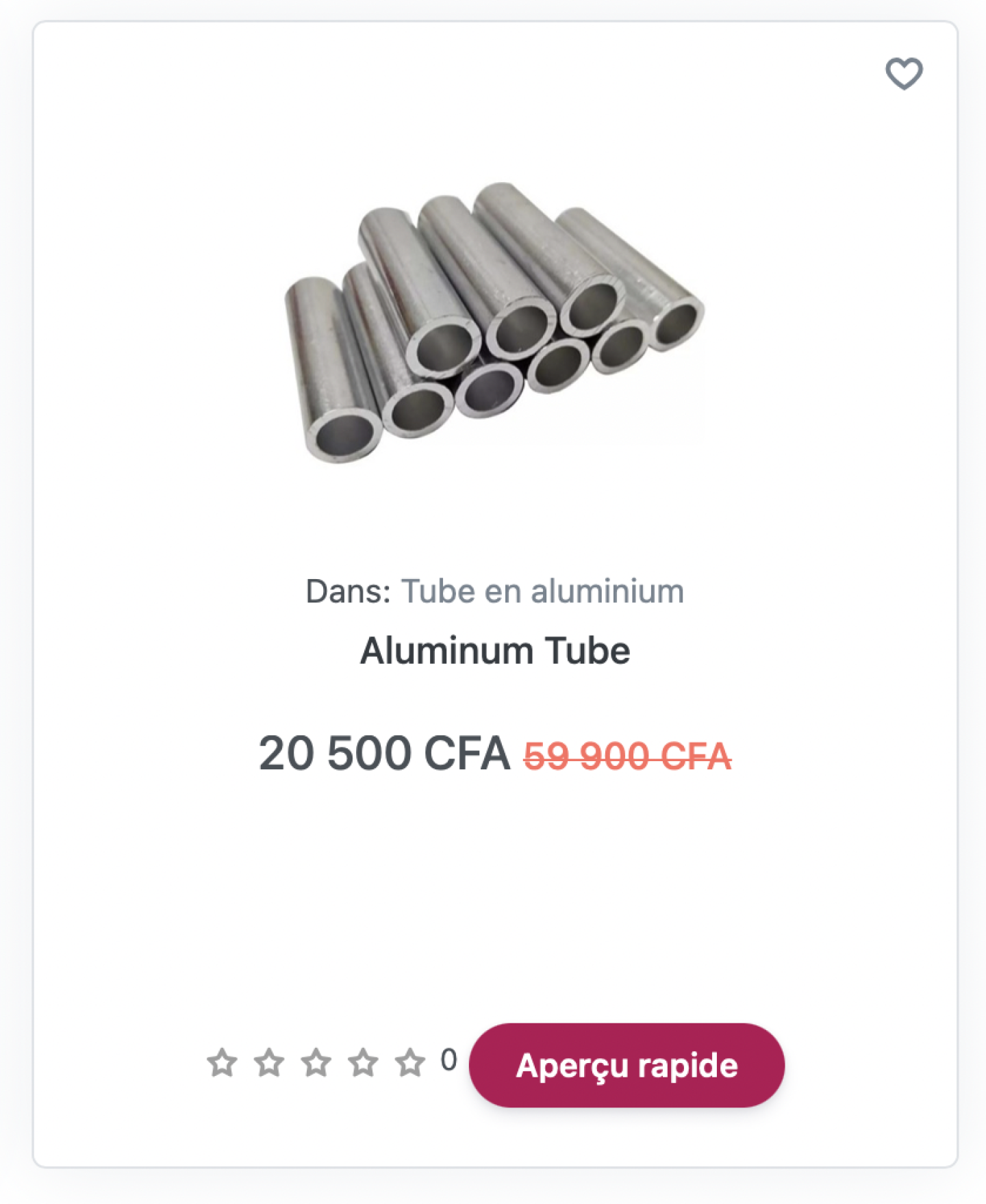The width and height of the screenshot is (986, 1204).
Task: View the Aluminum Tube product title
Action: (x=494, y=650)
